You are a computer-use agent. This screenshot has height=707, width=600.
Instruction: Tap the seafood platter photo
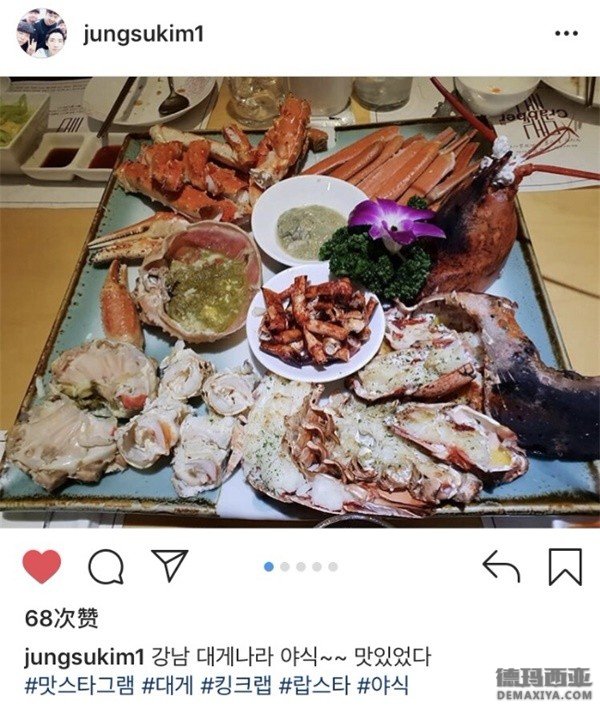coord(300,300)
